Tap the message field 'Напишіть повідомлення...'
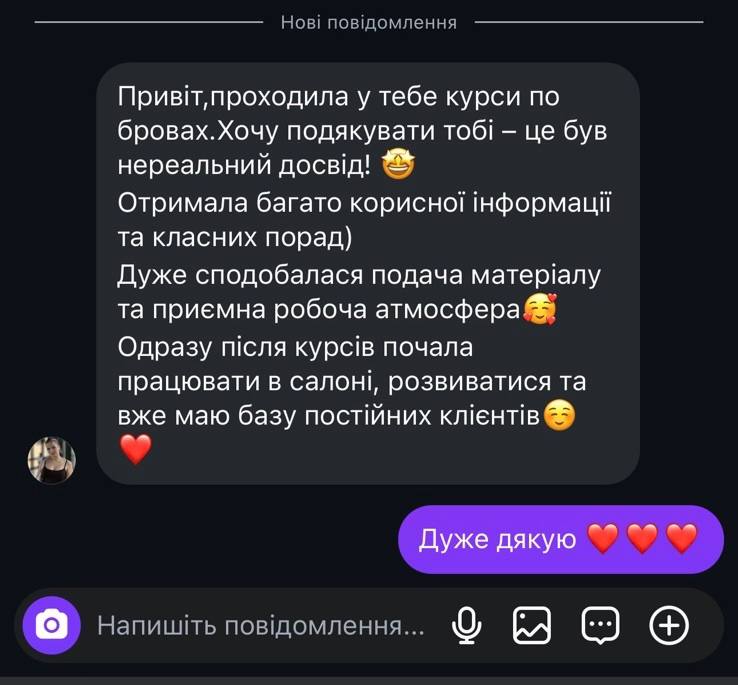The width and height of the screenshot is (738, 685). click(x=260, y=626)
